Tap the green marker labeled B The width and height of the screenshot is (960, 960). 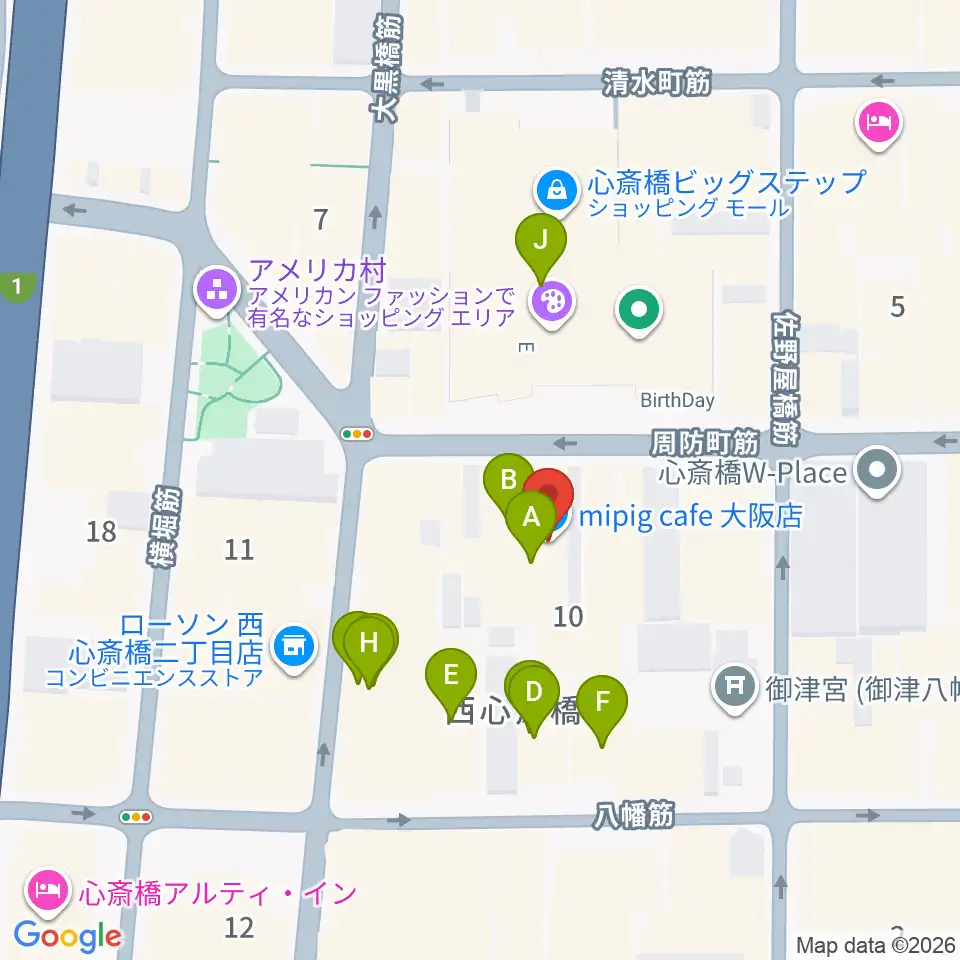click(506, 477)
